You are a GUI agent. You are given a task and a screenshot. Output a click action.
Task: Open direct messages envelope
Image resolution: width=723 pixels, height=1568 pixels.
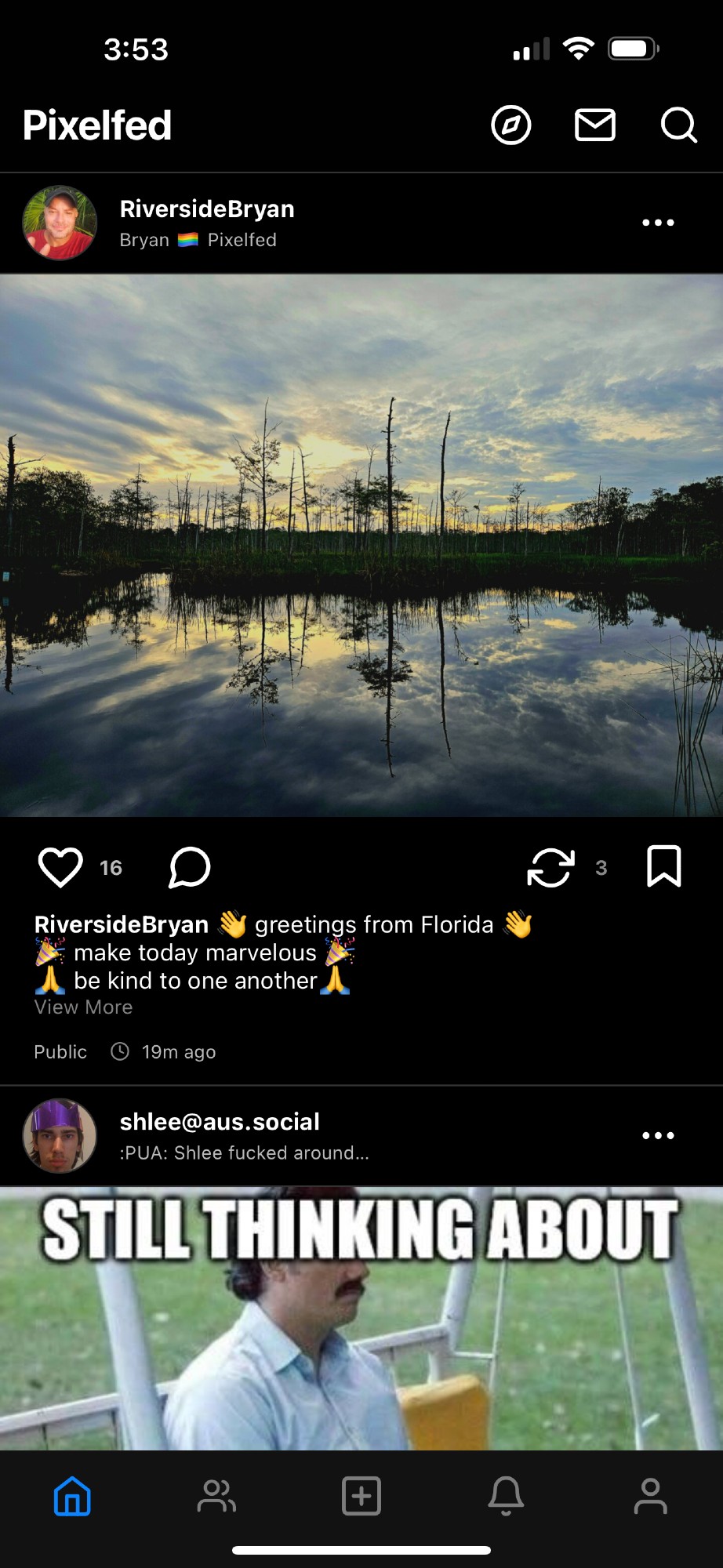click(x=595, y=125)
